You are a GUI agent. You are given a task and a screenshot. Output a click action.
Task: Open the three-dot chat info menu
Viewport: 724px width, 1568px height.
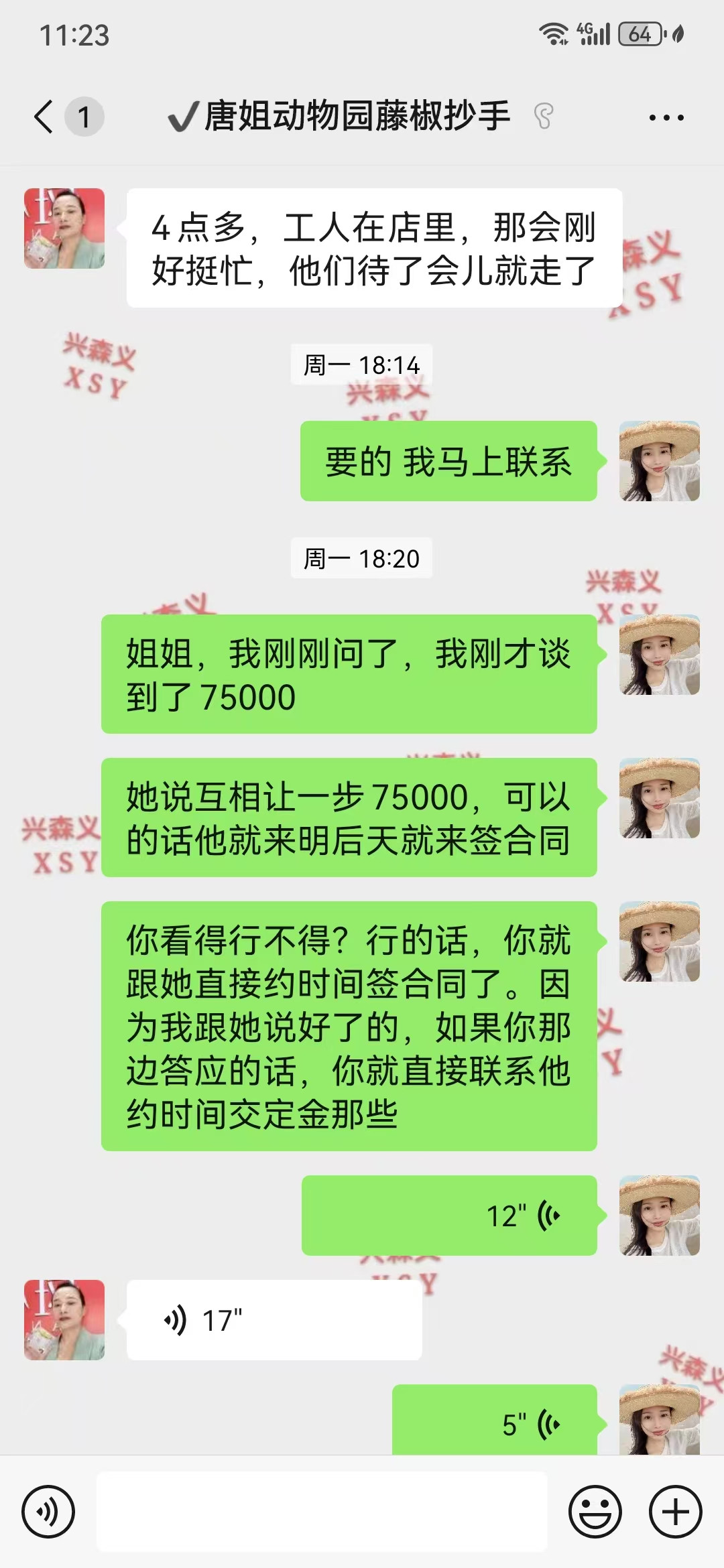666,117
